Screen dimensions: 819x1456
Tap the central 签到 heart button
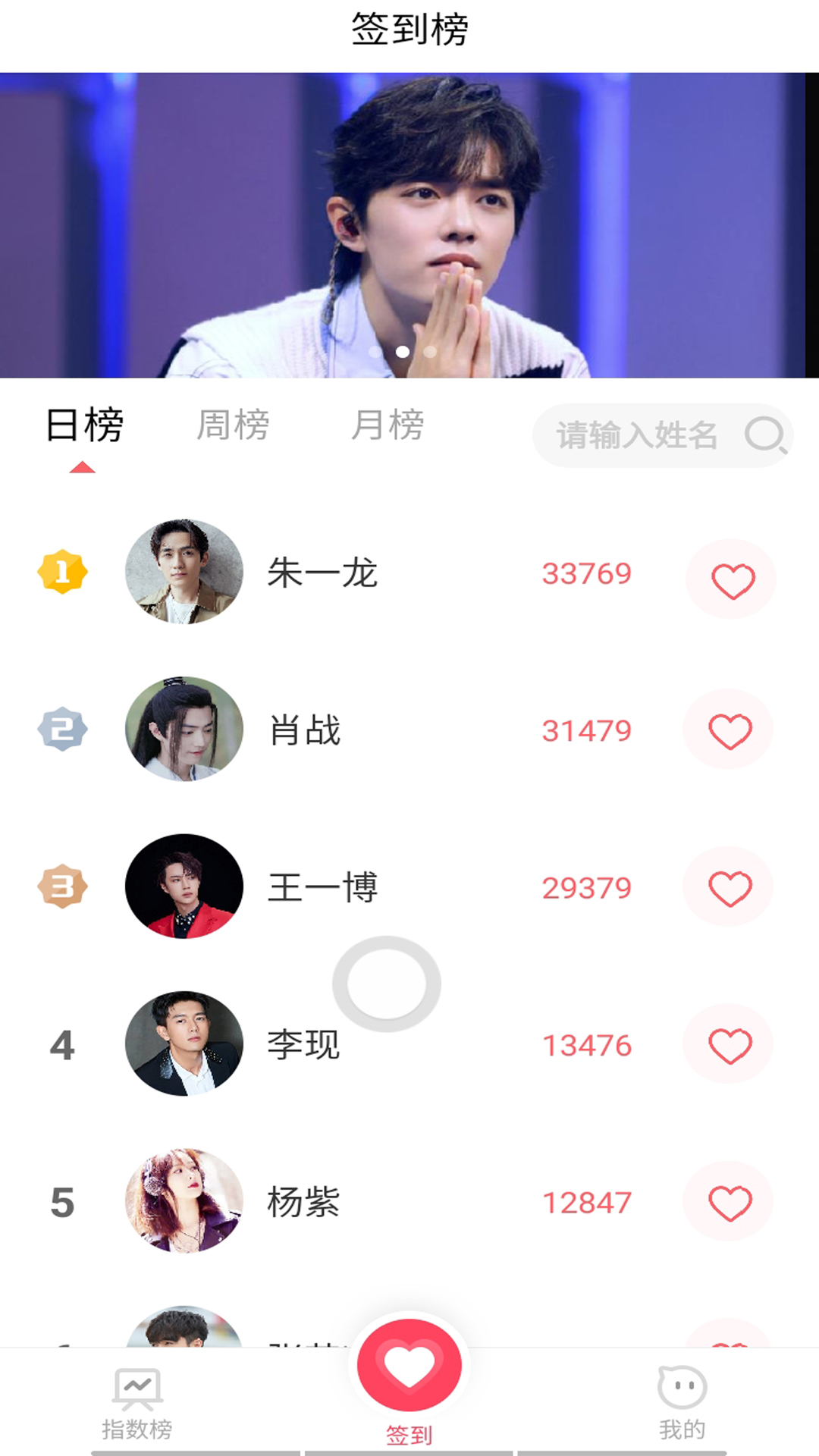click(409, 1367)
